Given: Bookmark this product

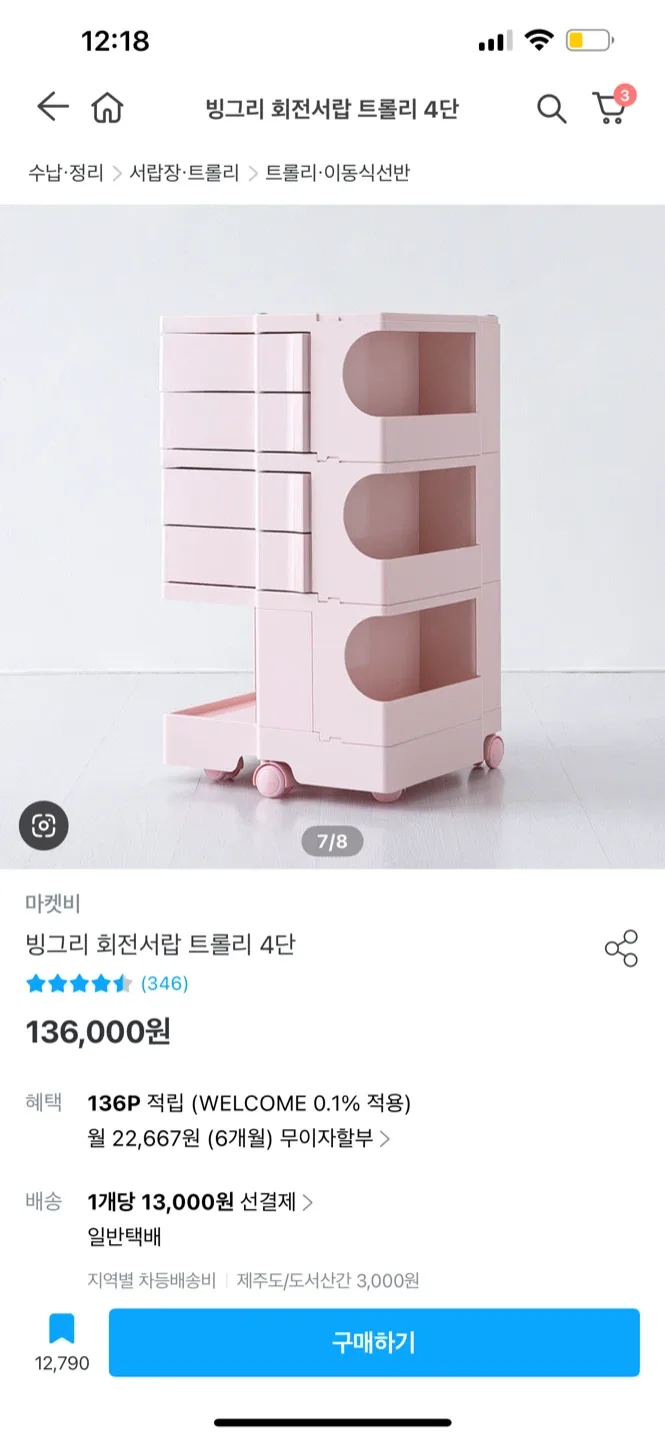Looking at the screenshot, I should 62,1331.
